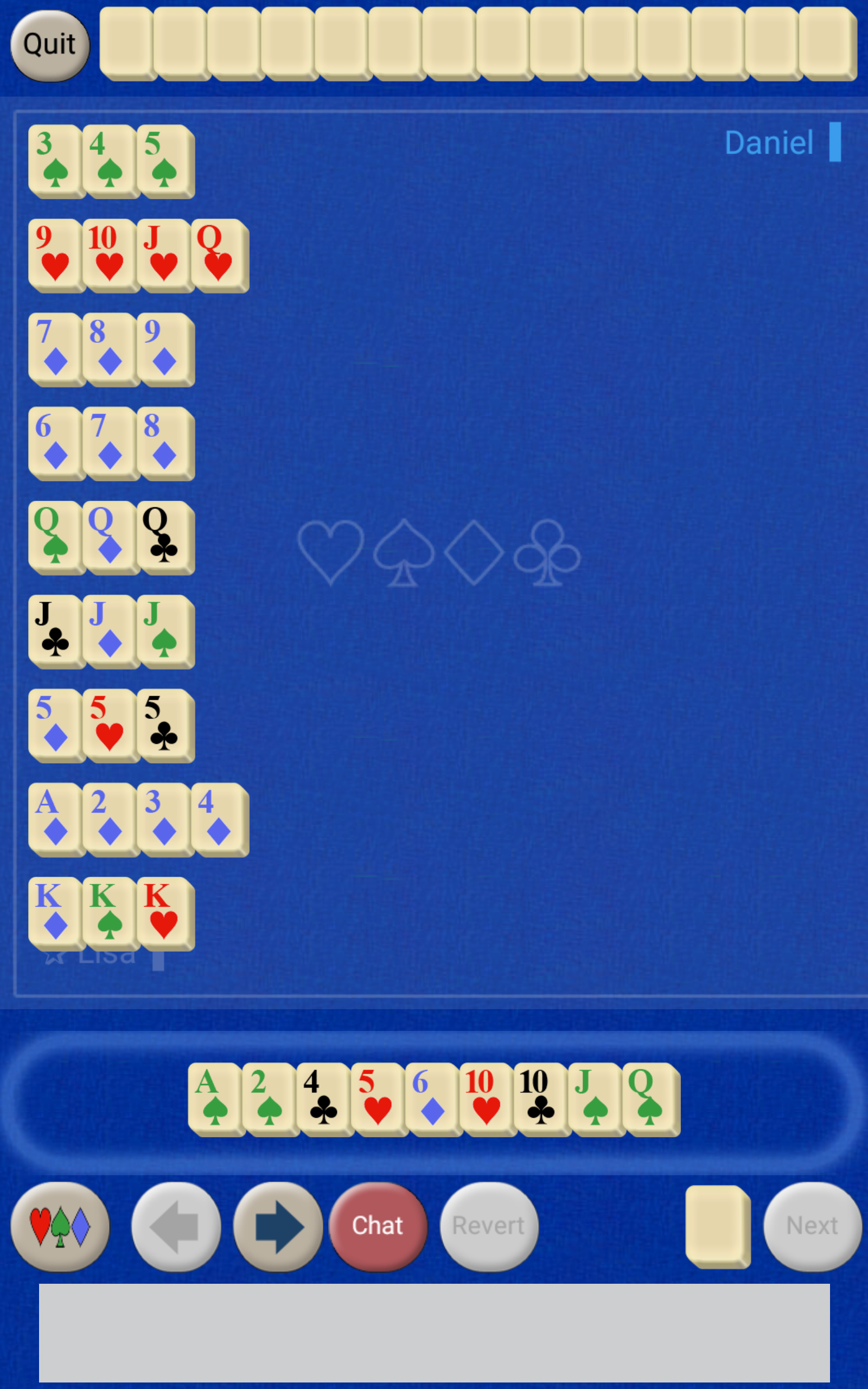Select the Jack of spades in hand
The image size is (868, 1389).
[595, 1098]
